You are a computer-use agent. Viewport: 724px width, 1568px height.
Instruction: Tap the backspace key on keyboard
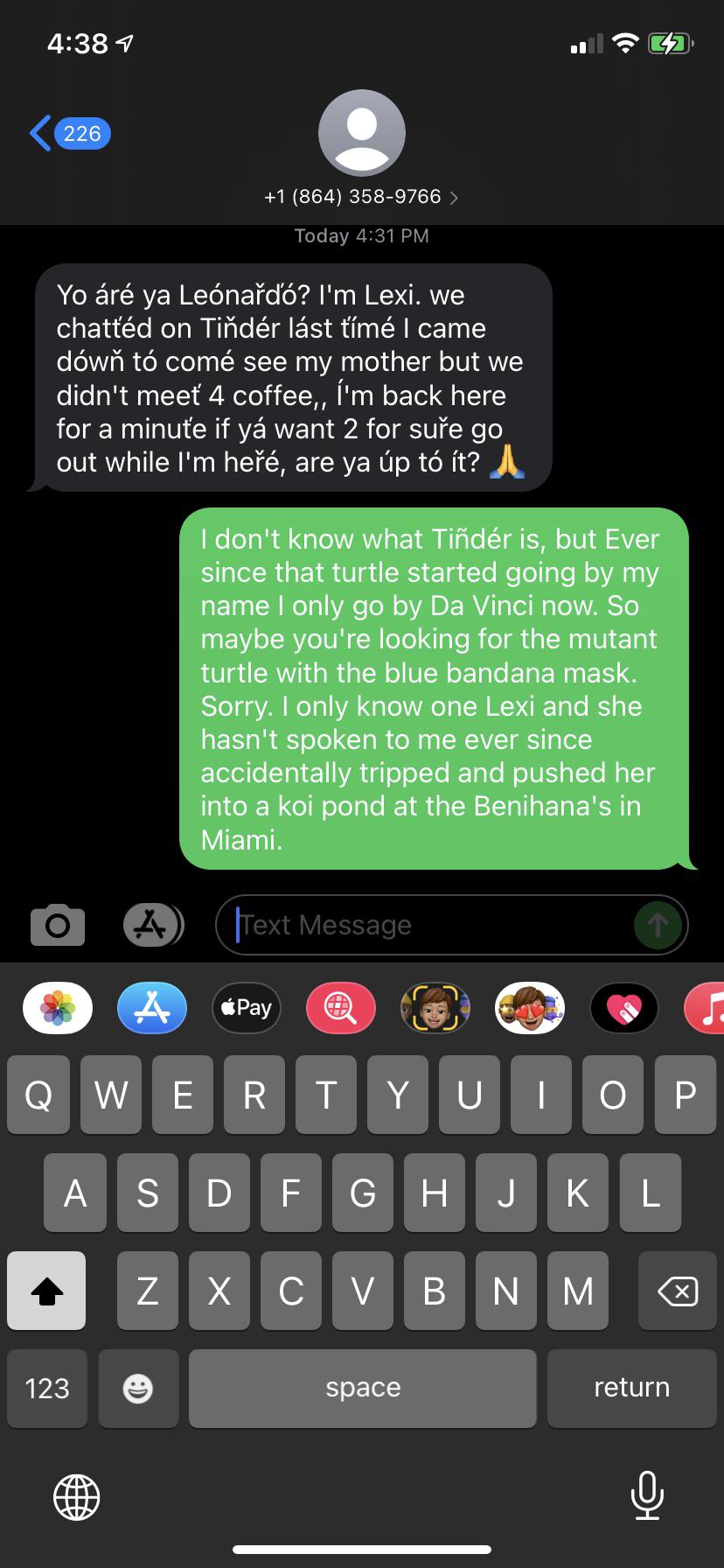[x=677, y=1291]
